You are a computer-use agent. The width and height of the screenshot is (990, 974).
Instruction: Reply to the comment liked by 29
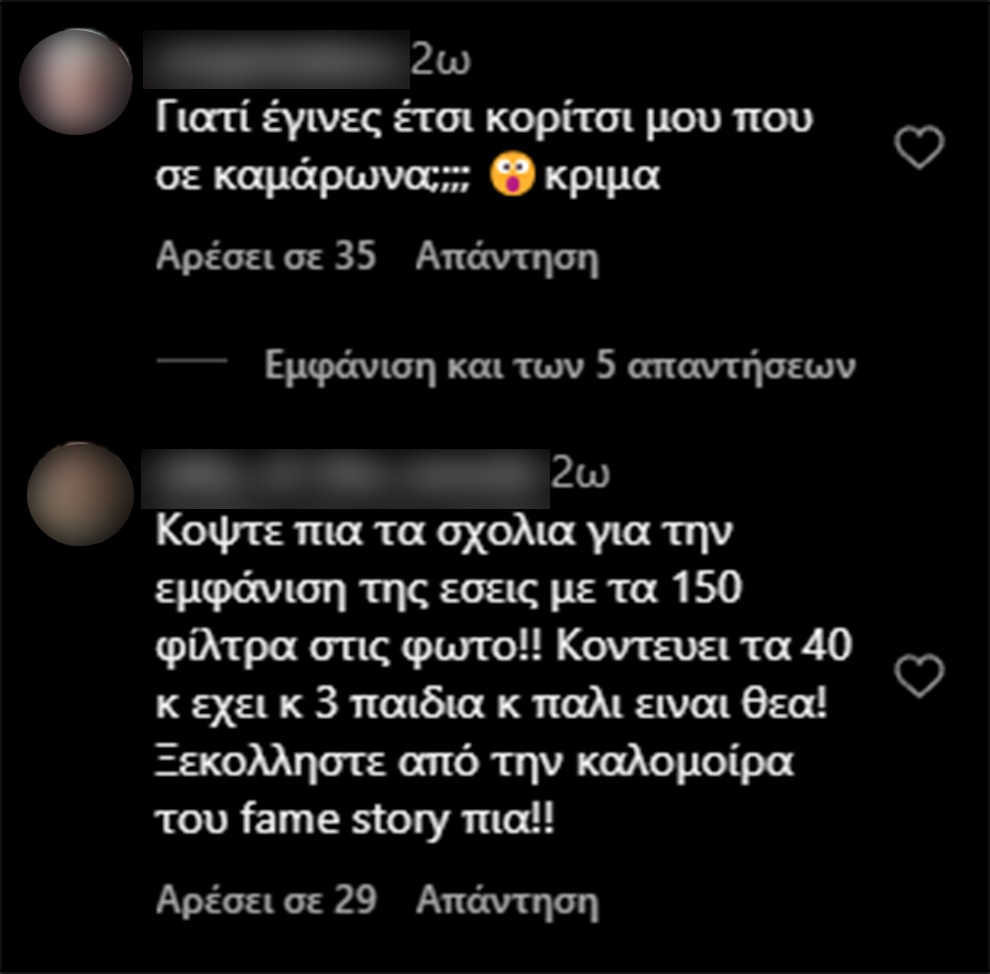pos(506,901)
